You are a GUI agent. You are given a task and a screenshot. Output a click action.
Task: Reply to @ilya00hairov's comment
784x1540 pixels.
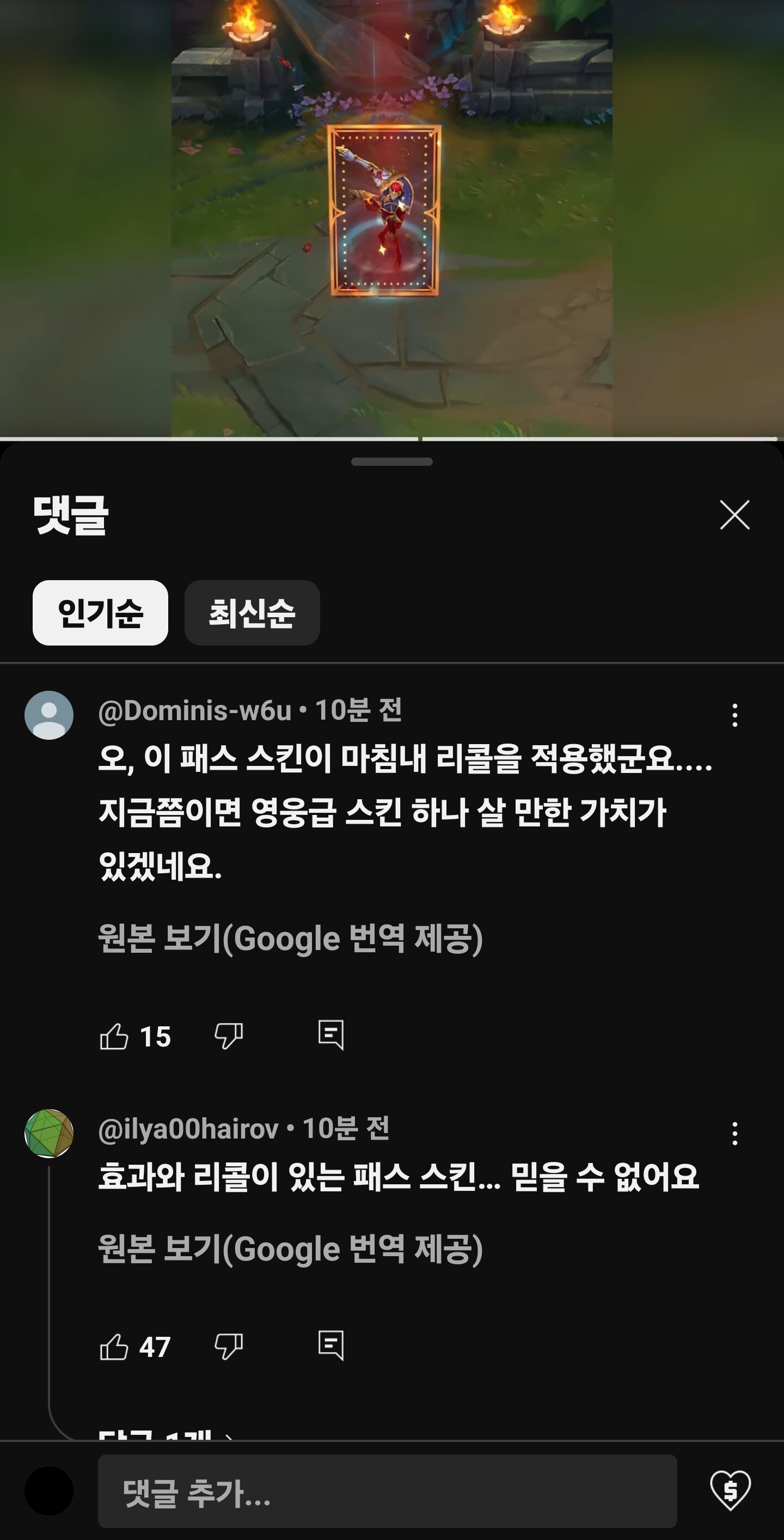coord(331,1346)
